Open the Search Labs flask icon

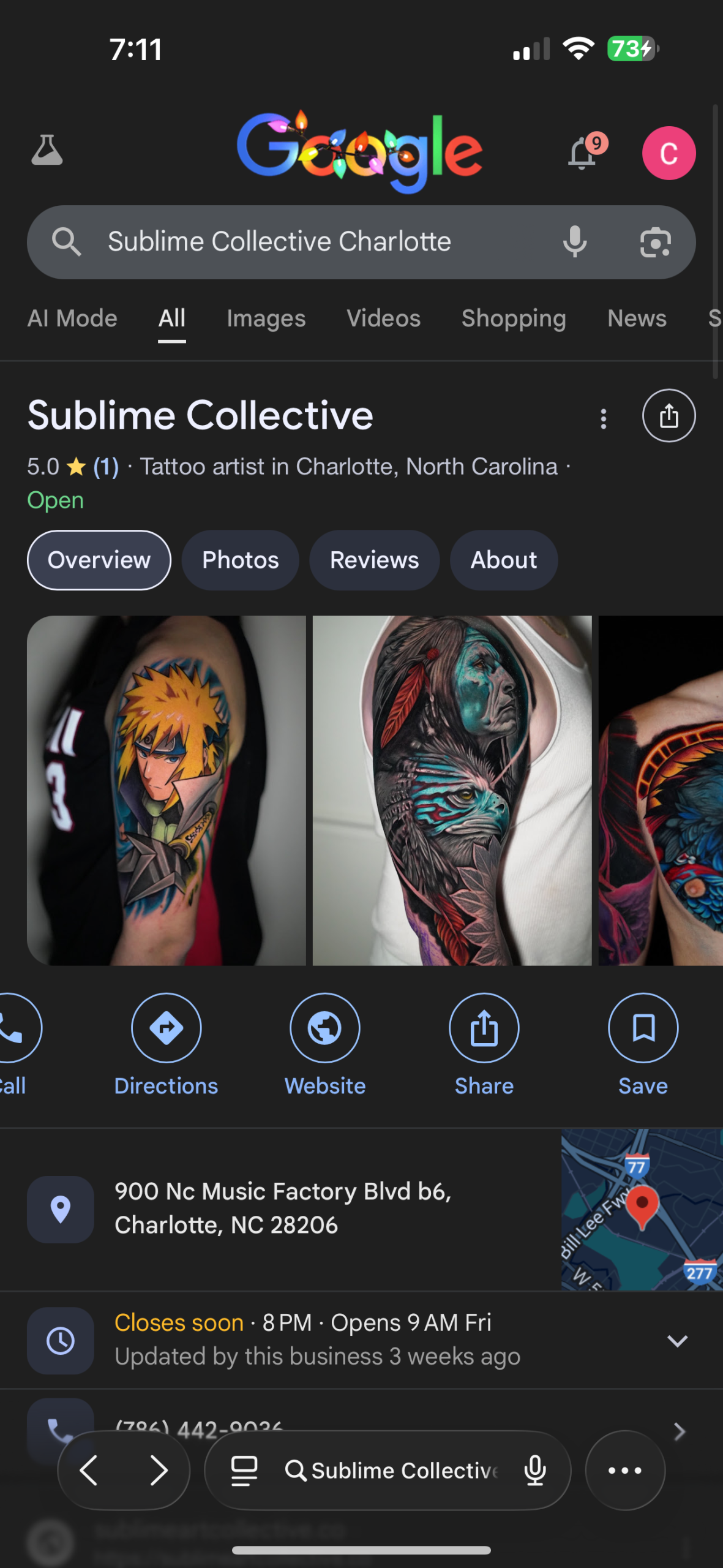click(47, 151)
